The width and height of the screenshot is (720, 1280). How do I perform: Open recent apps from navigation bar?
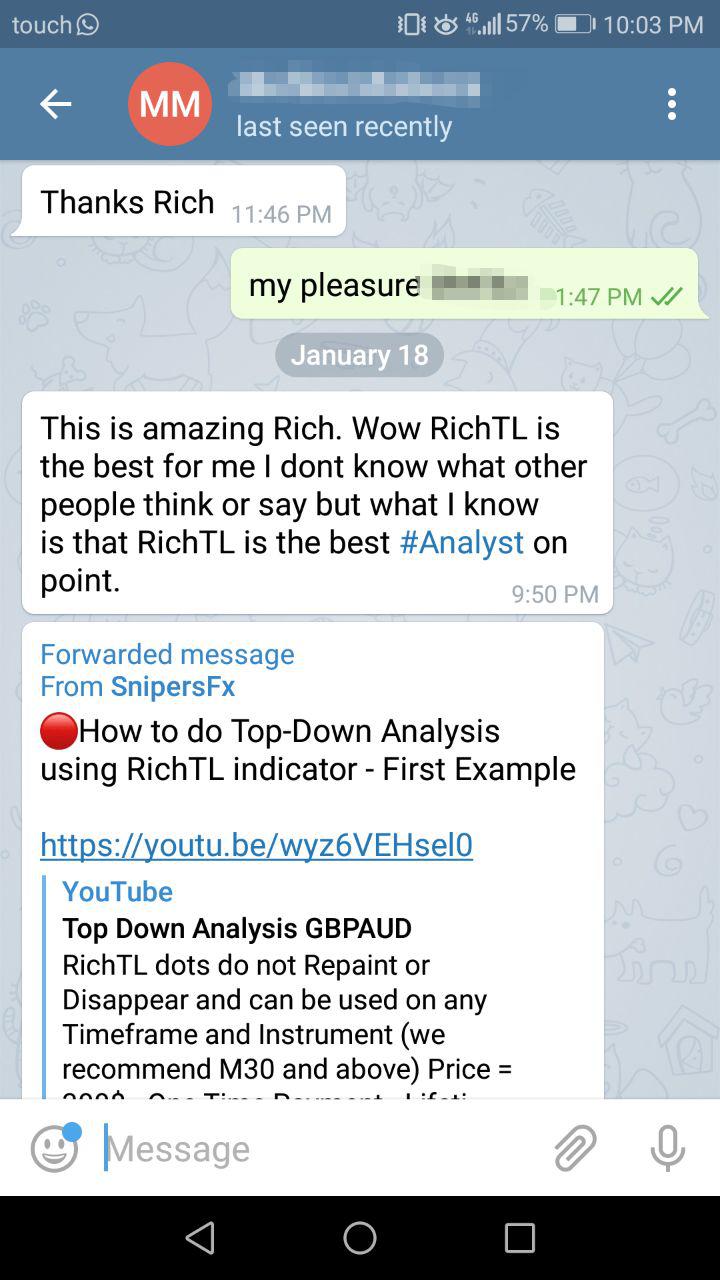(520, 1238)
